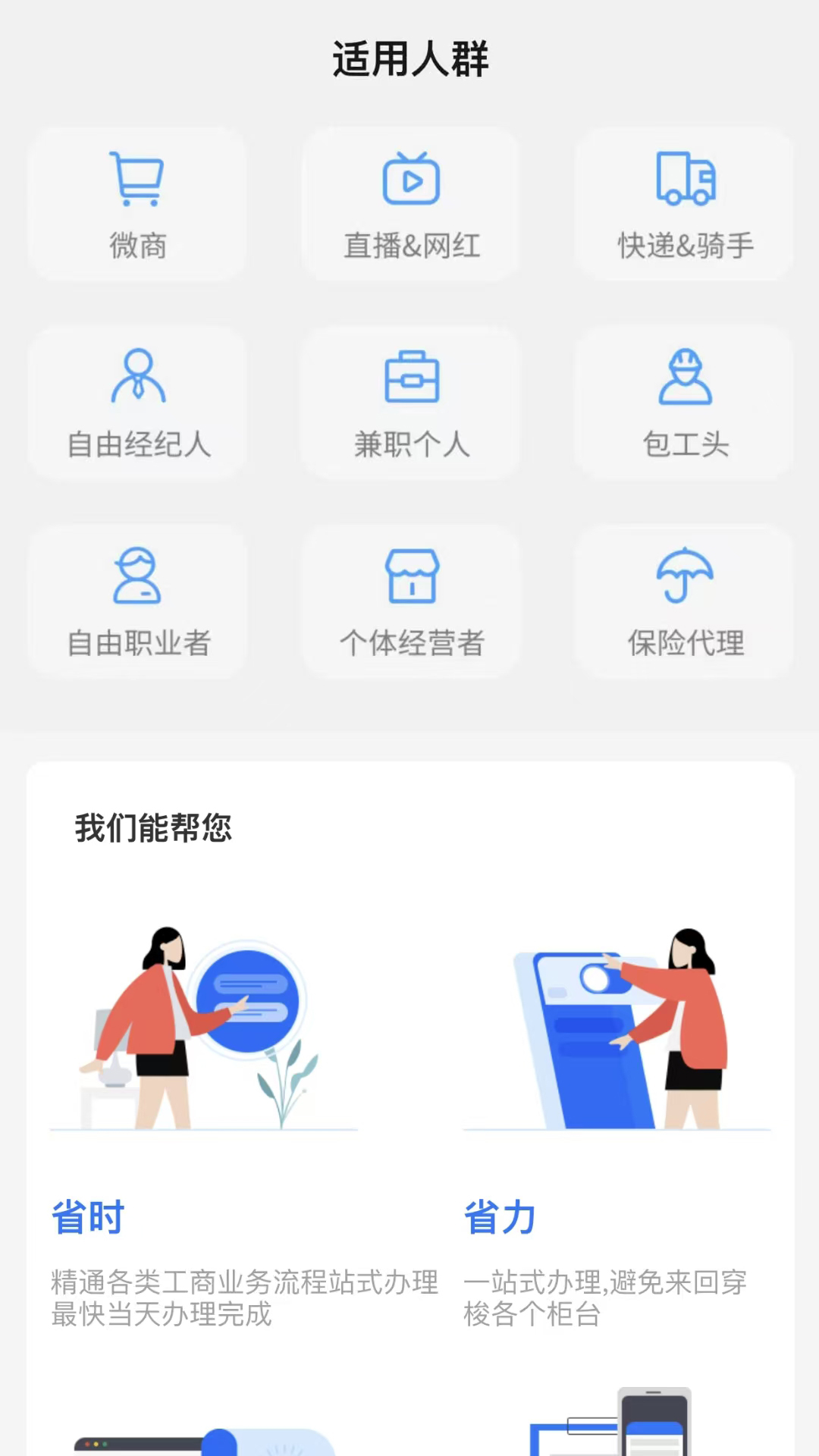This screenshot has width=819, height=1456.
Task: Open the 直播&网红 category card
Action: click(409, 203)
